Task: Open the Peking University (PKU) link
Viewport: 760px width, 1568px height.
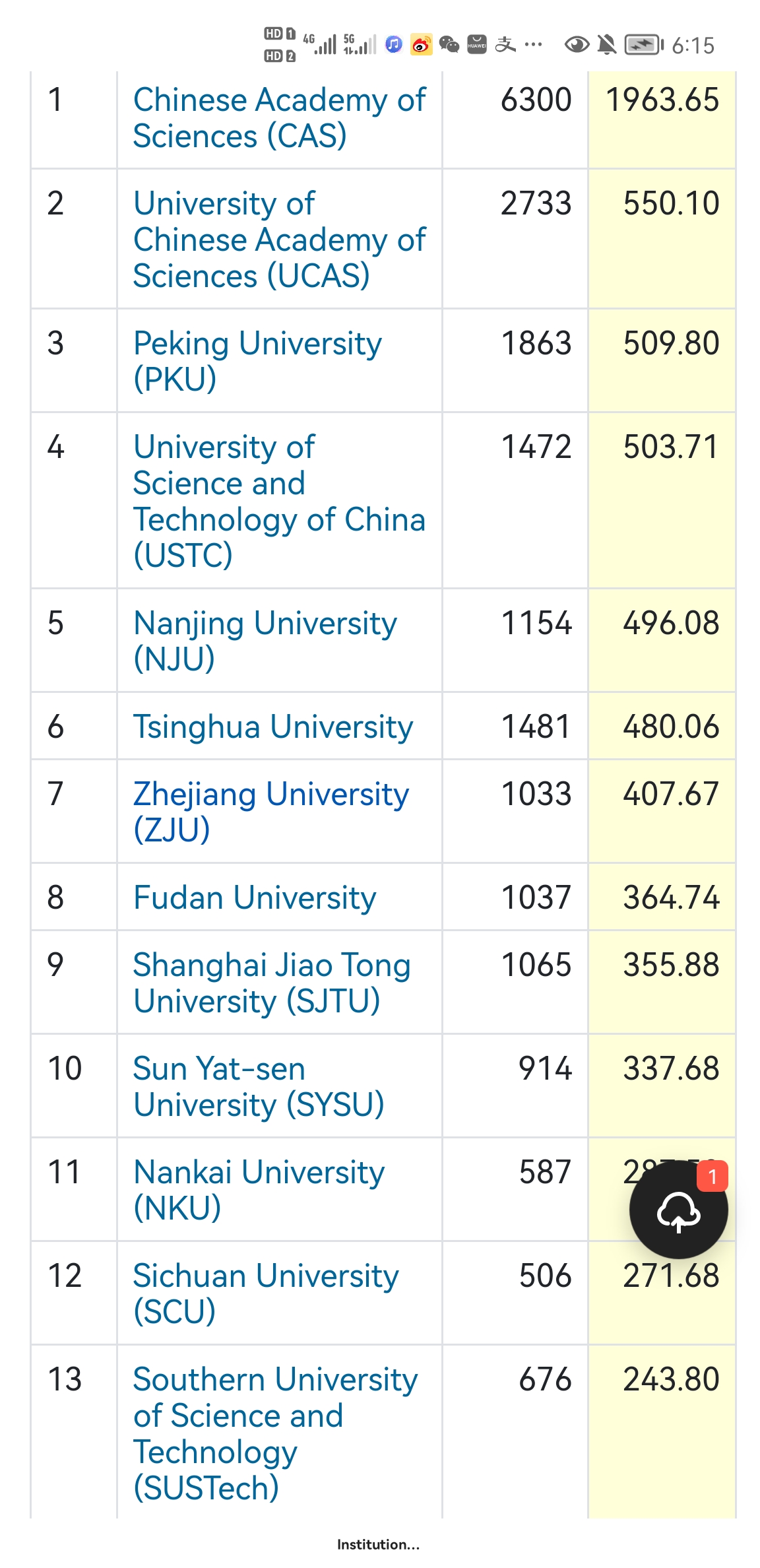Action: 257,361
